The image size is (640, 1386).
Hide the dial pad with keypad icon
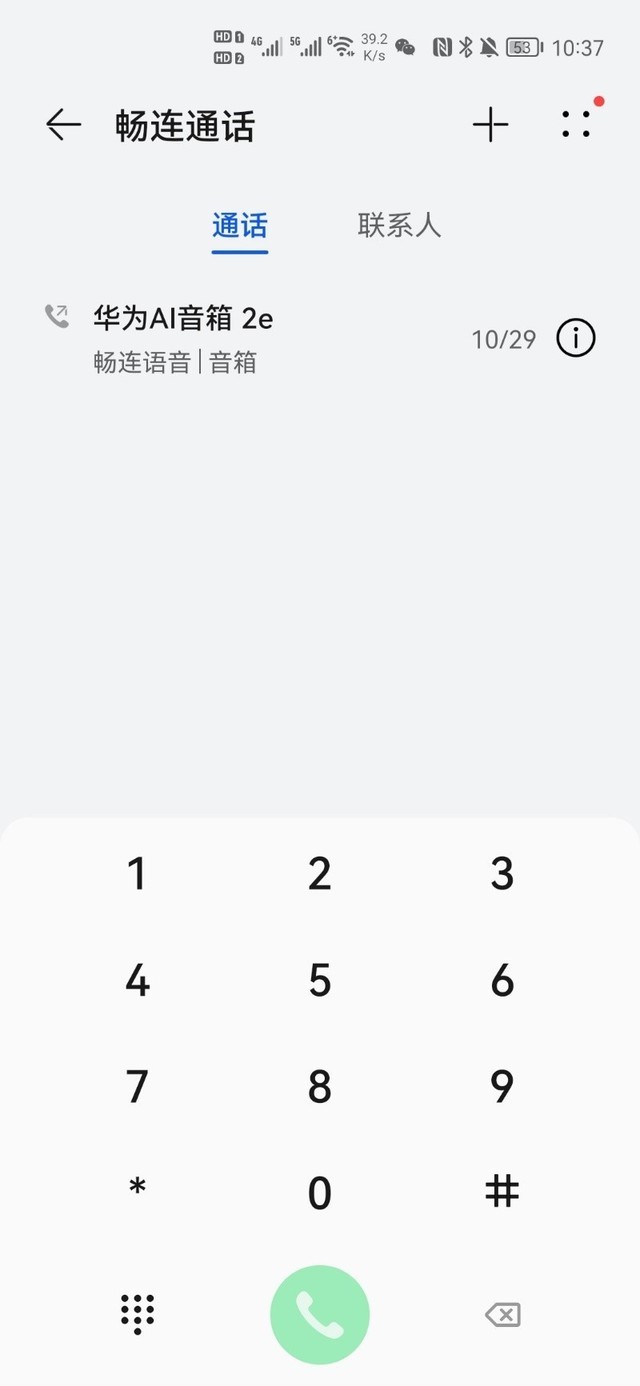(137, 1313)
